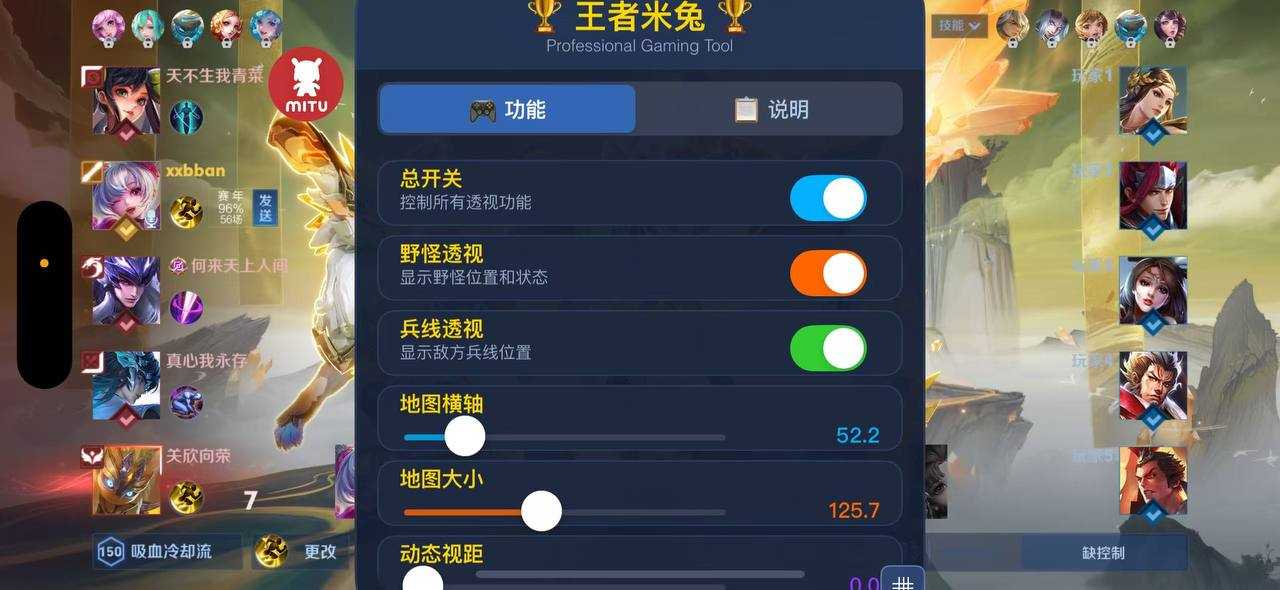
Task: Expand the 技能 dropdown
Action: (958, 26)
